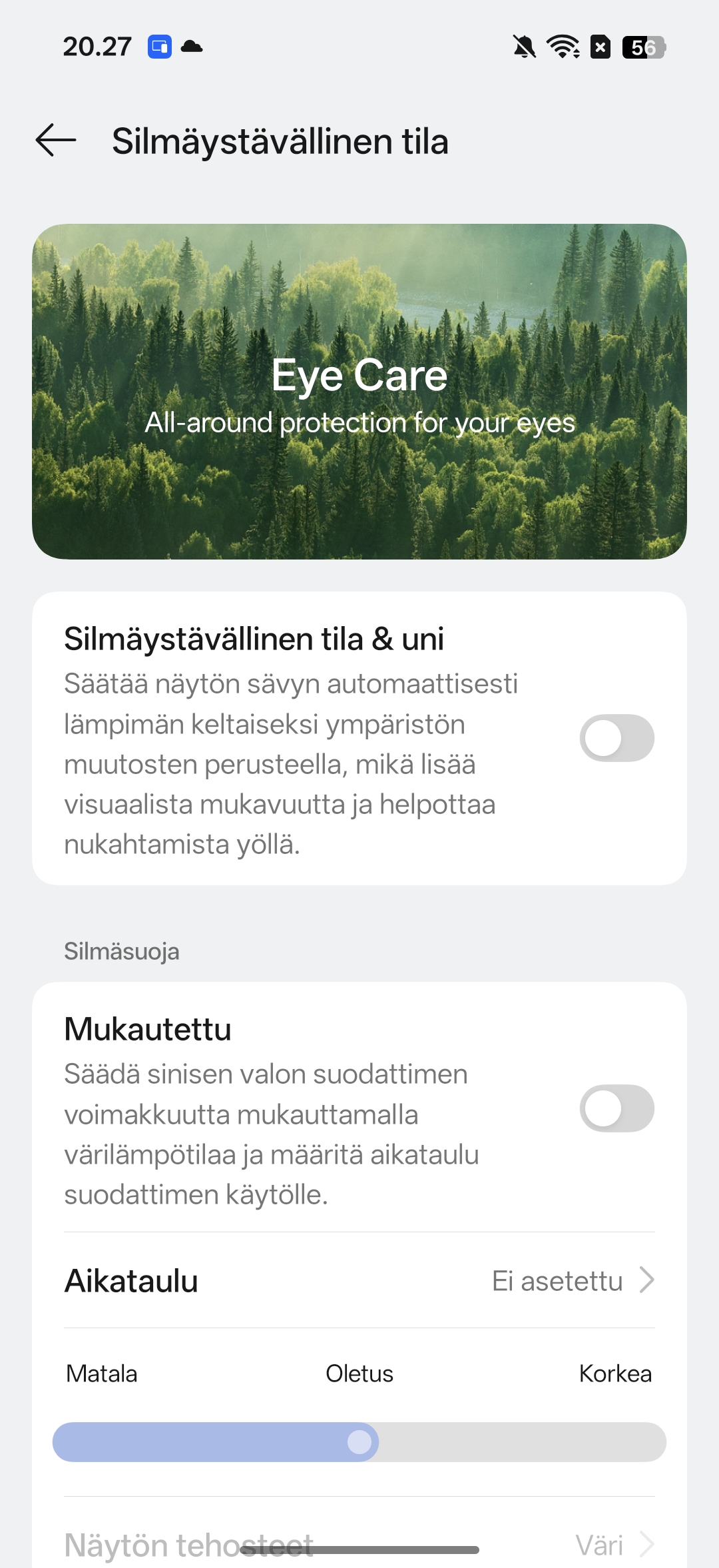Screen dimensions: 719x1568
Task: Turn on the Mukautettu toggle
Action: (616, 1108)
